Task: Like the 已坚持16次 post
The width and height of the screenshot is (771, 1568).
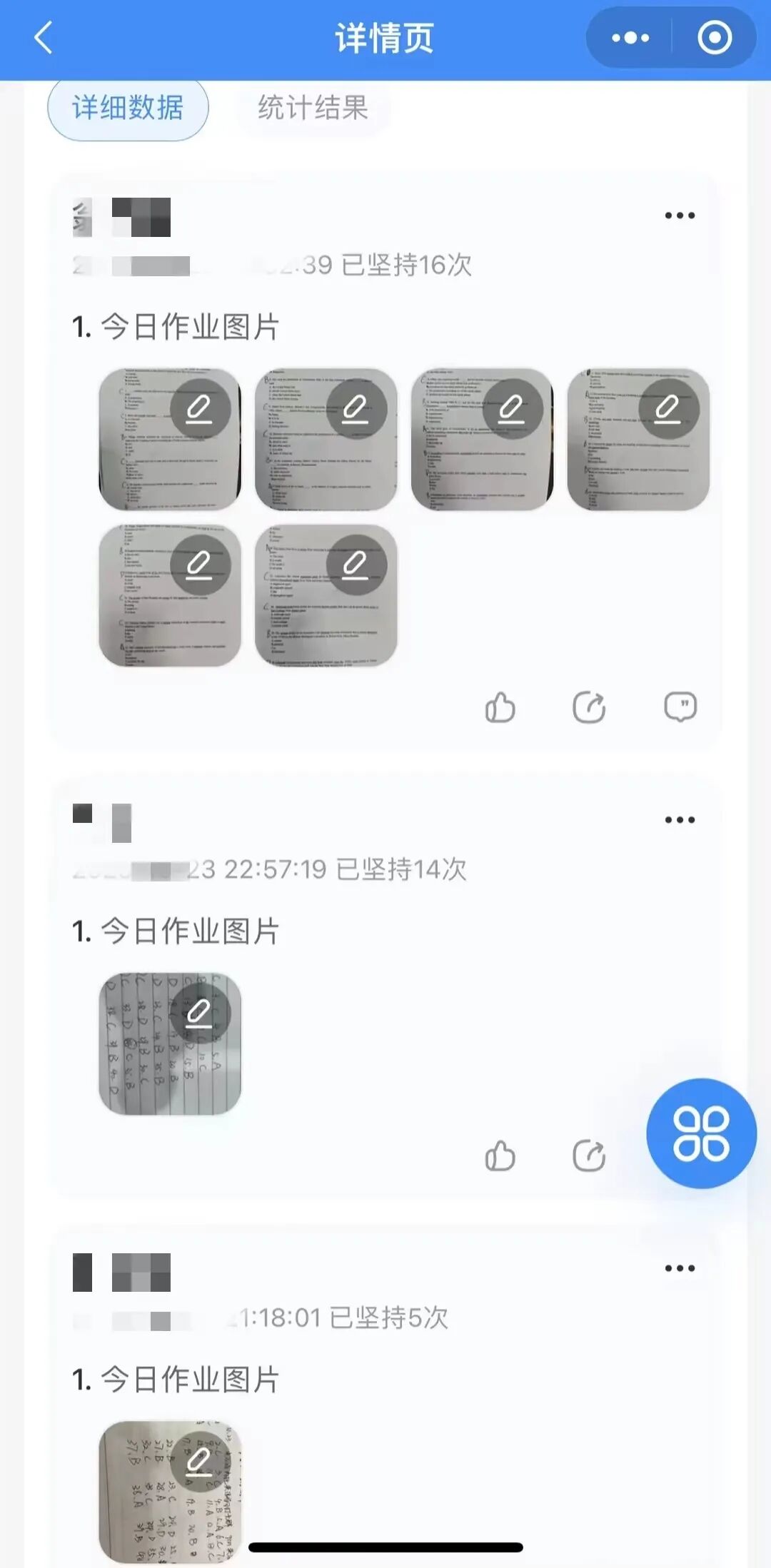Action: [500, 707]
